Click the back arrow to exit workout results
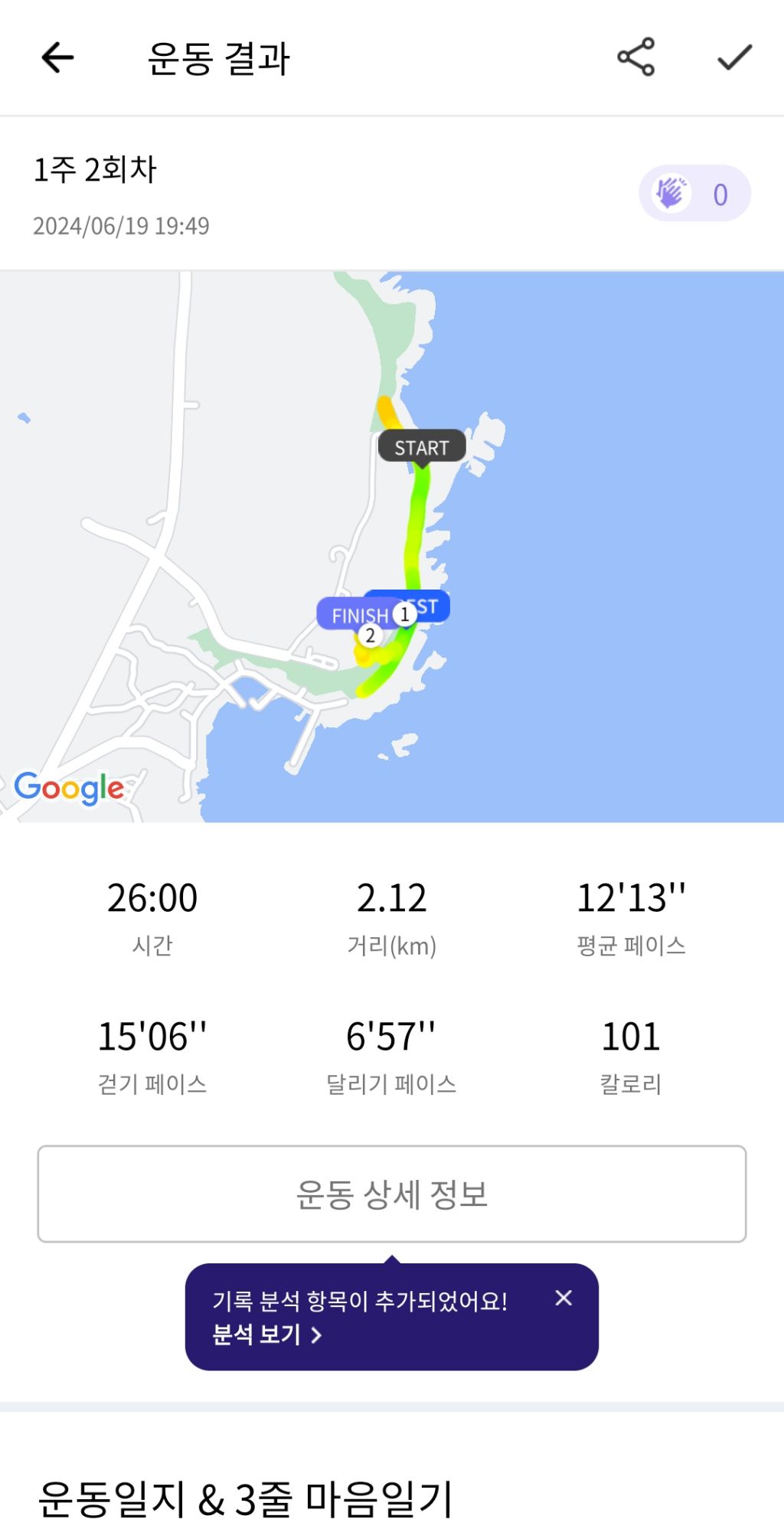The image size is (784, 1529). (x=56, y=59)
